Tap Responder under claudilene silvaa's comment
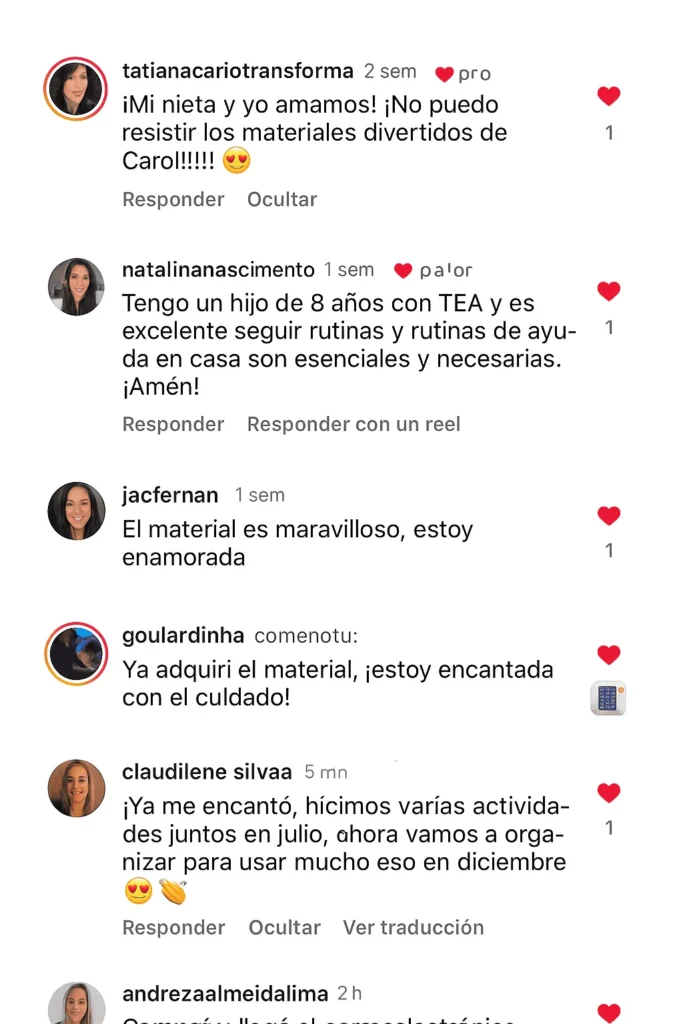This screenshot has width=683, height=1024. click(x=173, y=927)
